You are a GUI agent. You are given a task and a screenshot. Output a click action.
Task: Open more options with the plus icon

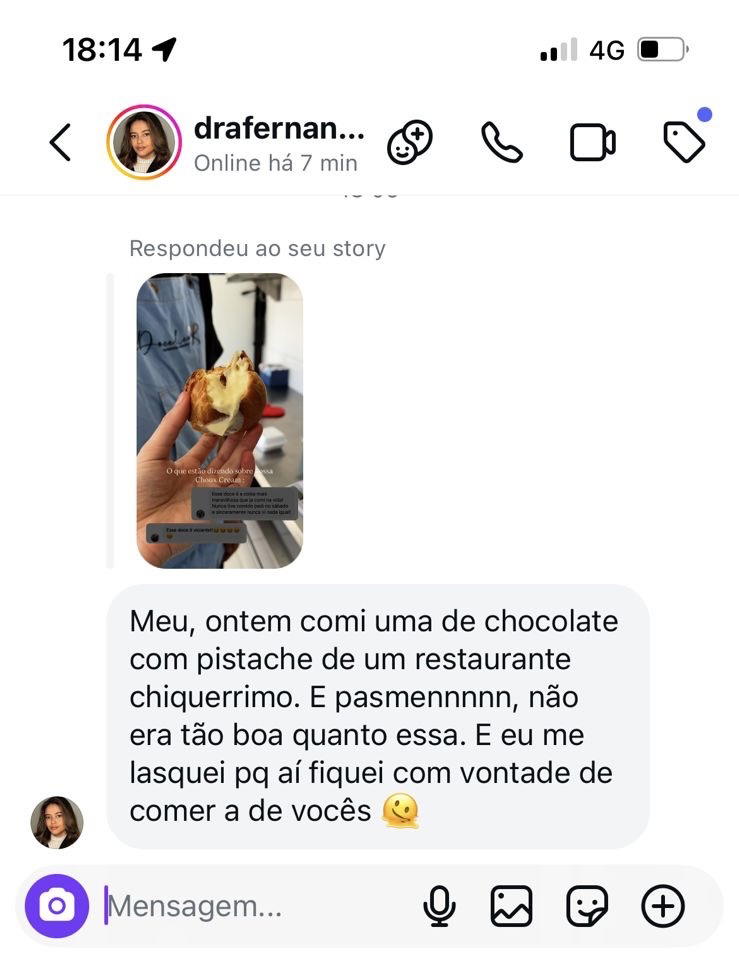click(x=662, y=907)
